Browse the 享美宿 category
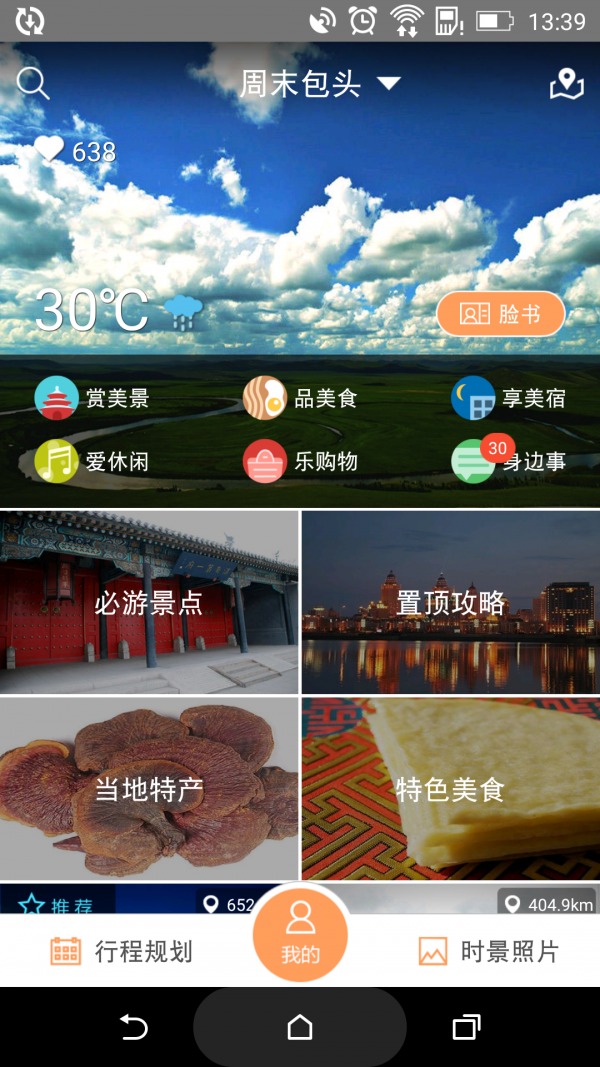The width and height of the screenshot is (600, 1067). [x=508, y=398]
